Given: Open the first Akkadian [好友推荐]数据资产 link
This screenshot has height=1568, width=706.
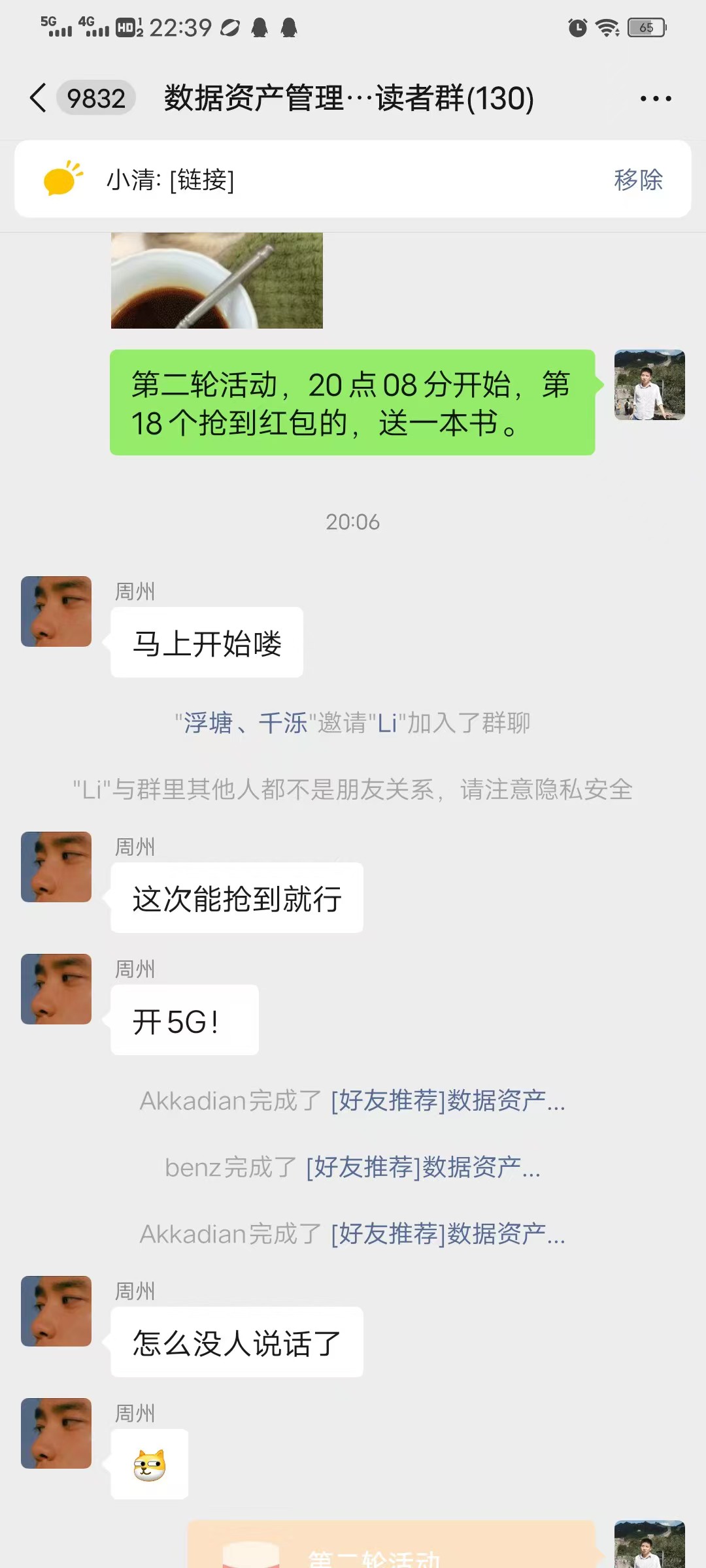Looking at the screenshot, I should click(447, 1101).
